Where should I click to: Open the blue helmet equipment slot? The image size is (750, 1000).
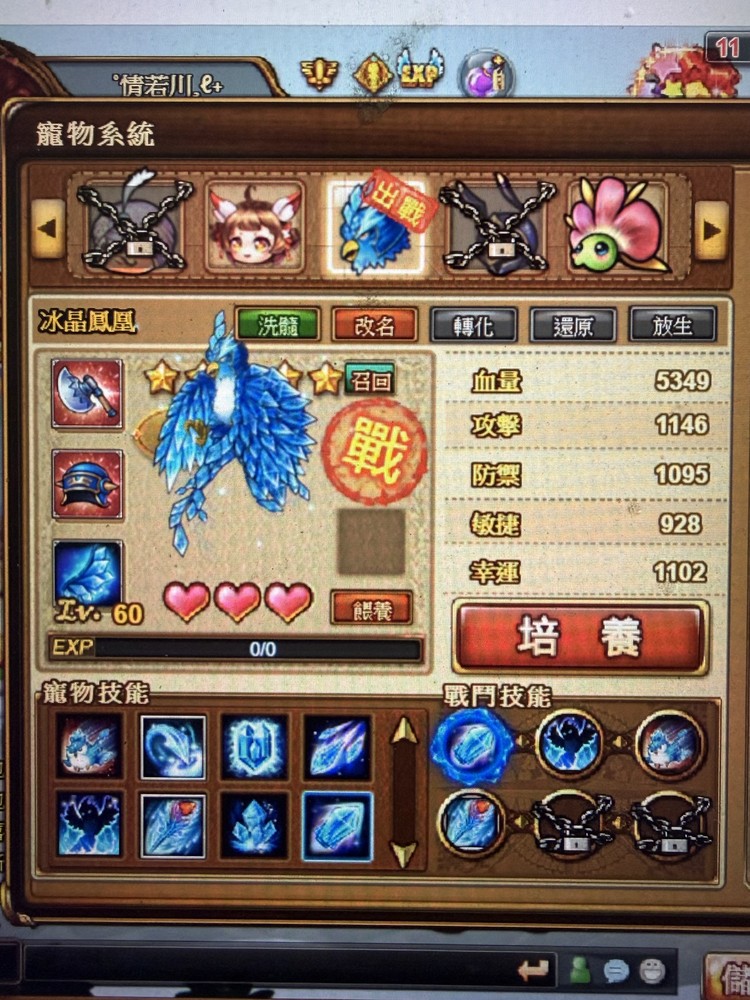click(x=87, y=484)
